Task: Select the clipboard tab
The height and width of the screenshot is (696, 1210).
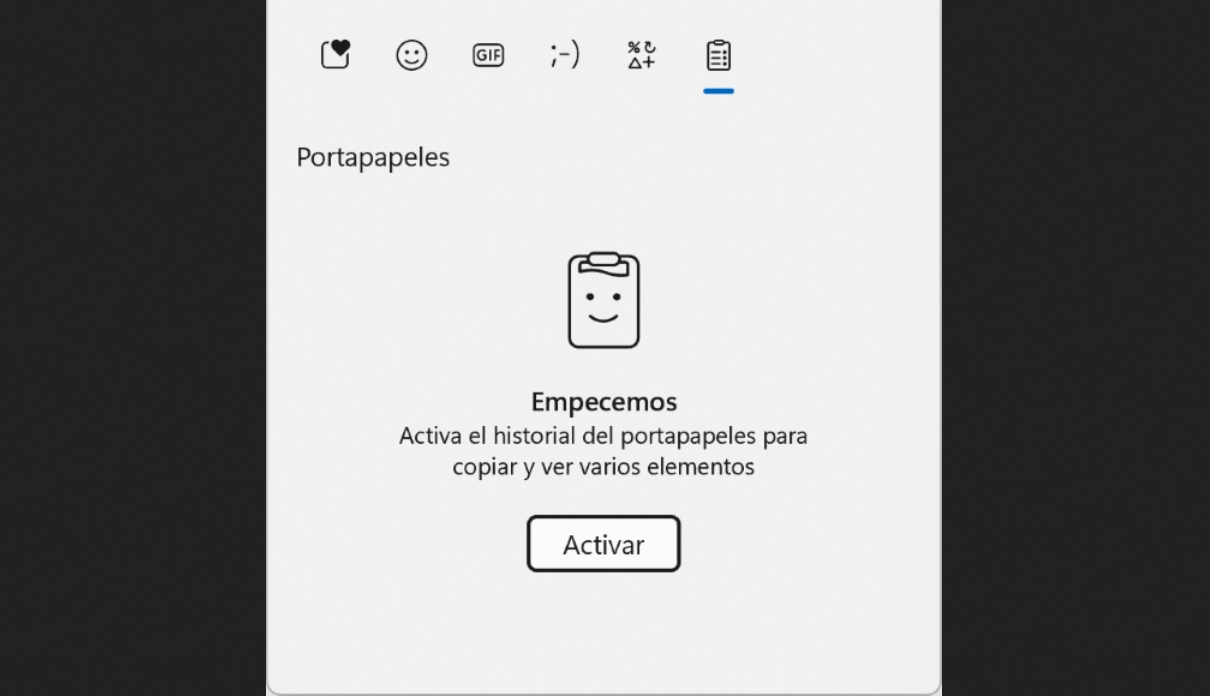Action: pos(718,56)
